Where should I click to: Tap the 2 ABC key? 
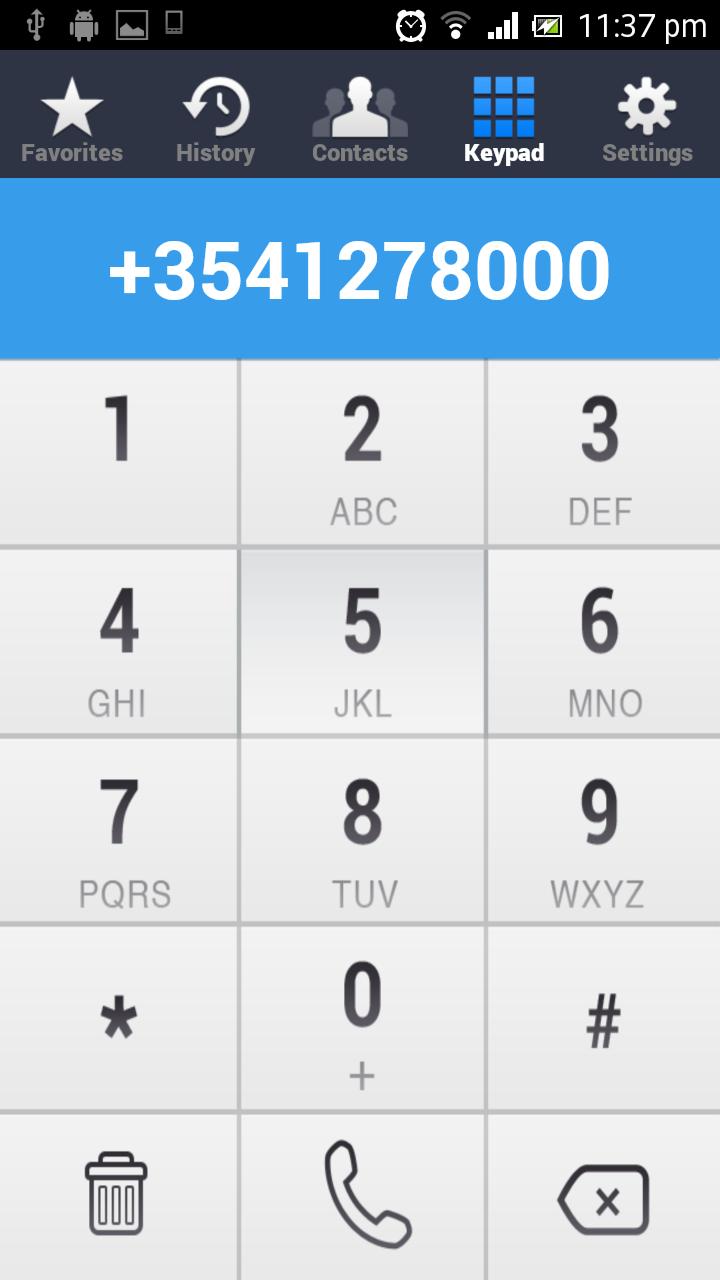click(x=363, y=452)
